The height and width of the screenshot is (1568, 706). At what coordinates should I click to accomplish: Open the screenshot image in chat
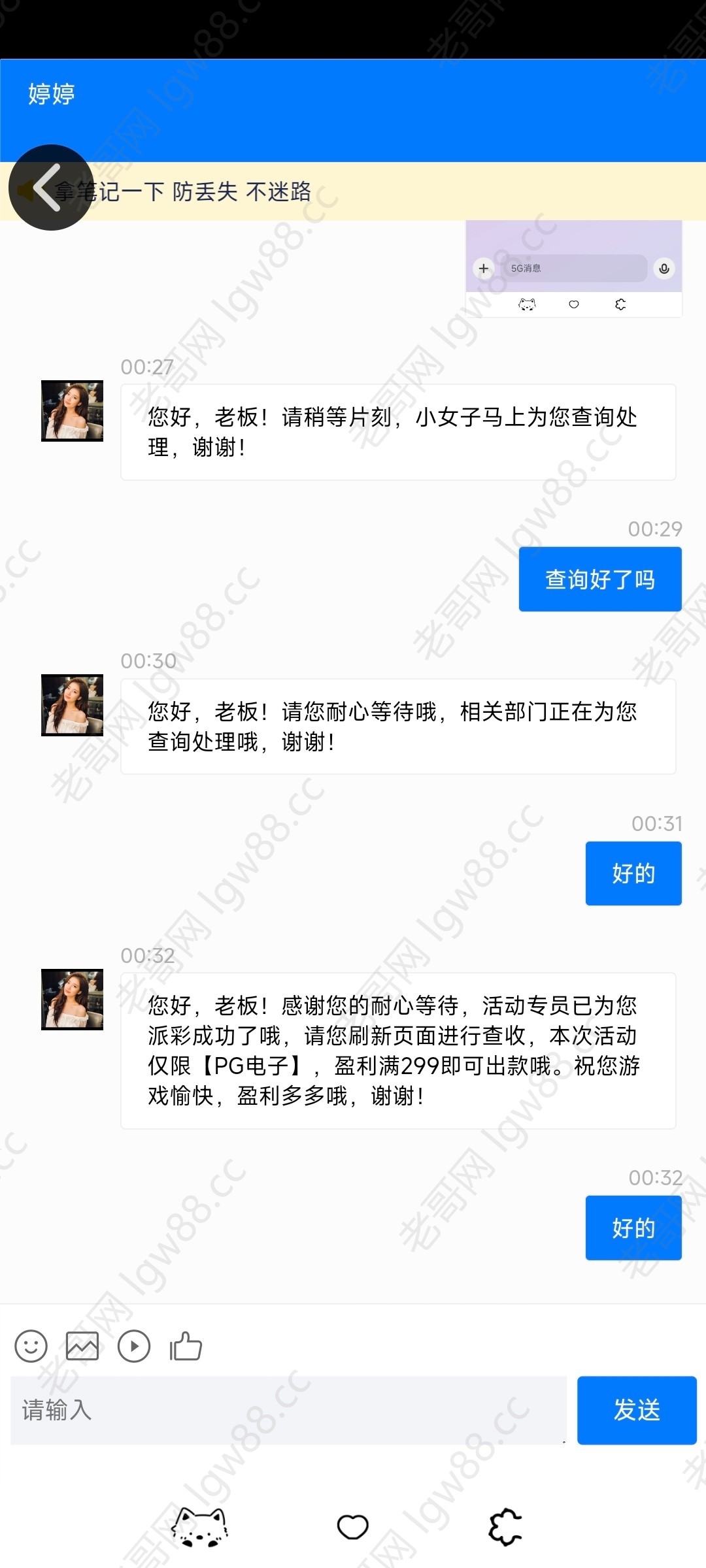click(574, 269)
